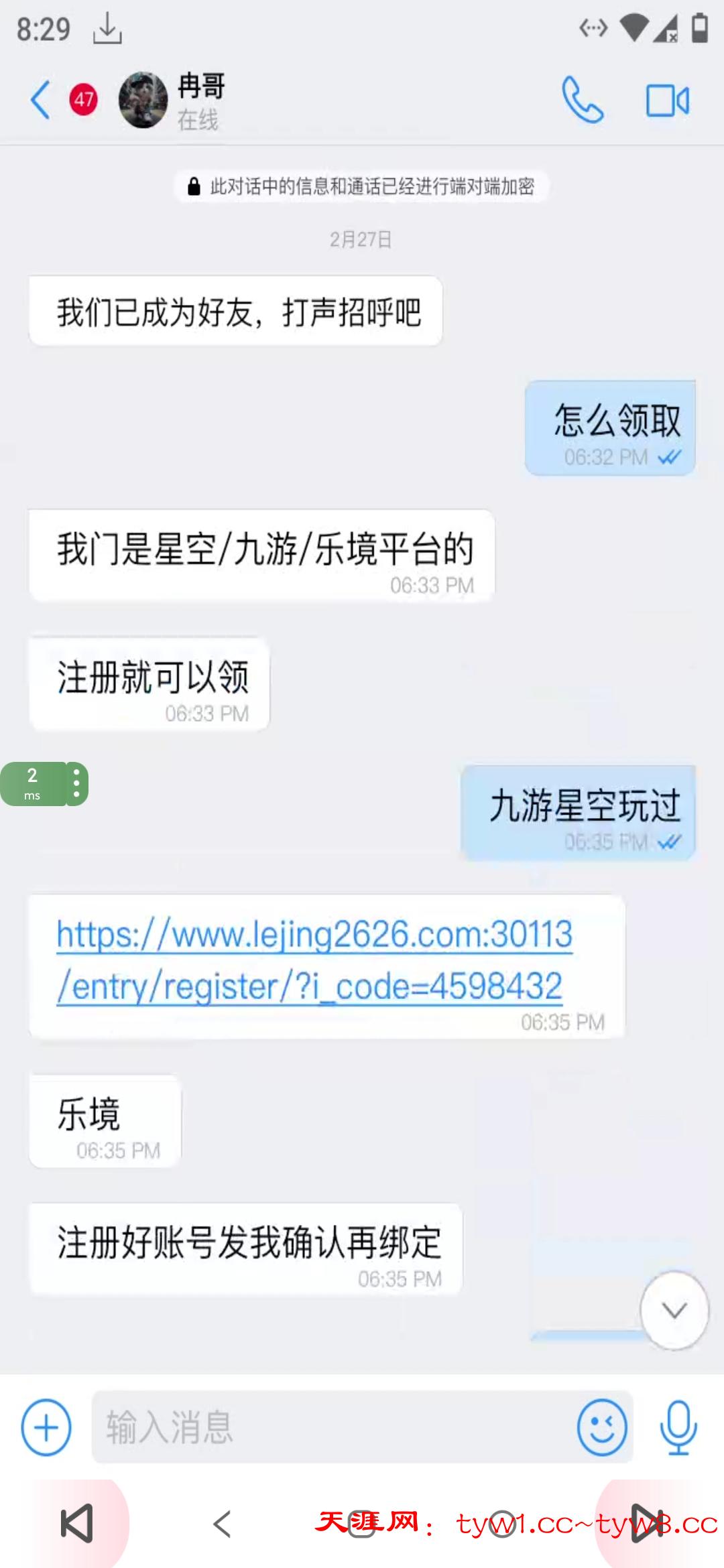Open 冉哥's profile avatar
This screenshot has width=724, height=1568.
[143, 100]
